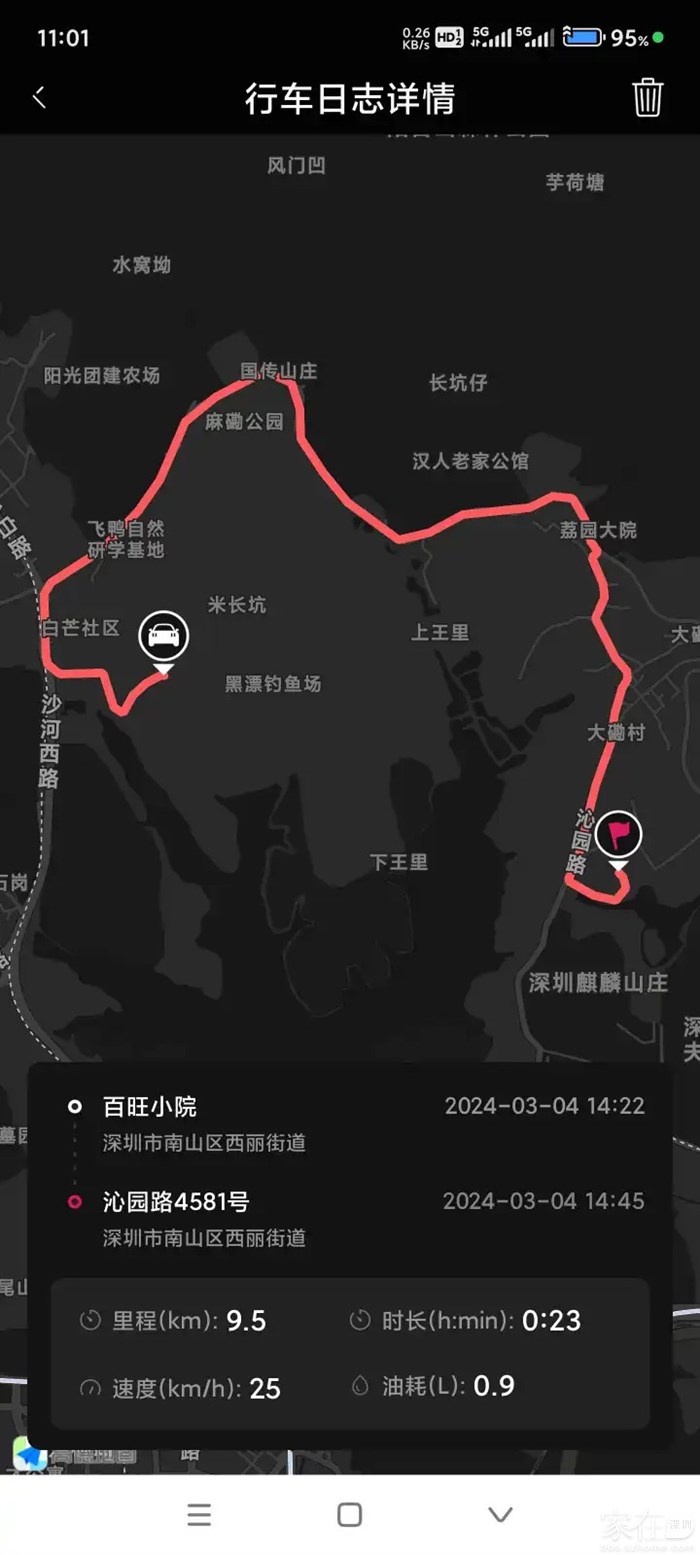Delete this driving log with trash icon
Viewport: 700px width, 1555px height.
(x=647, y=98)
